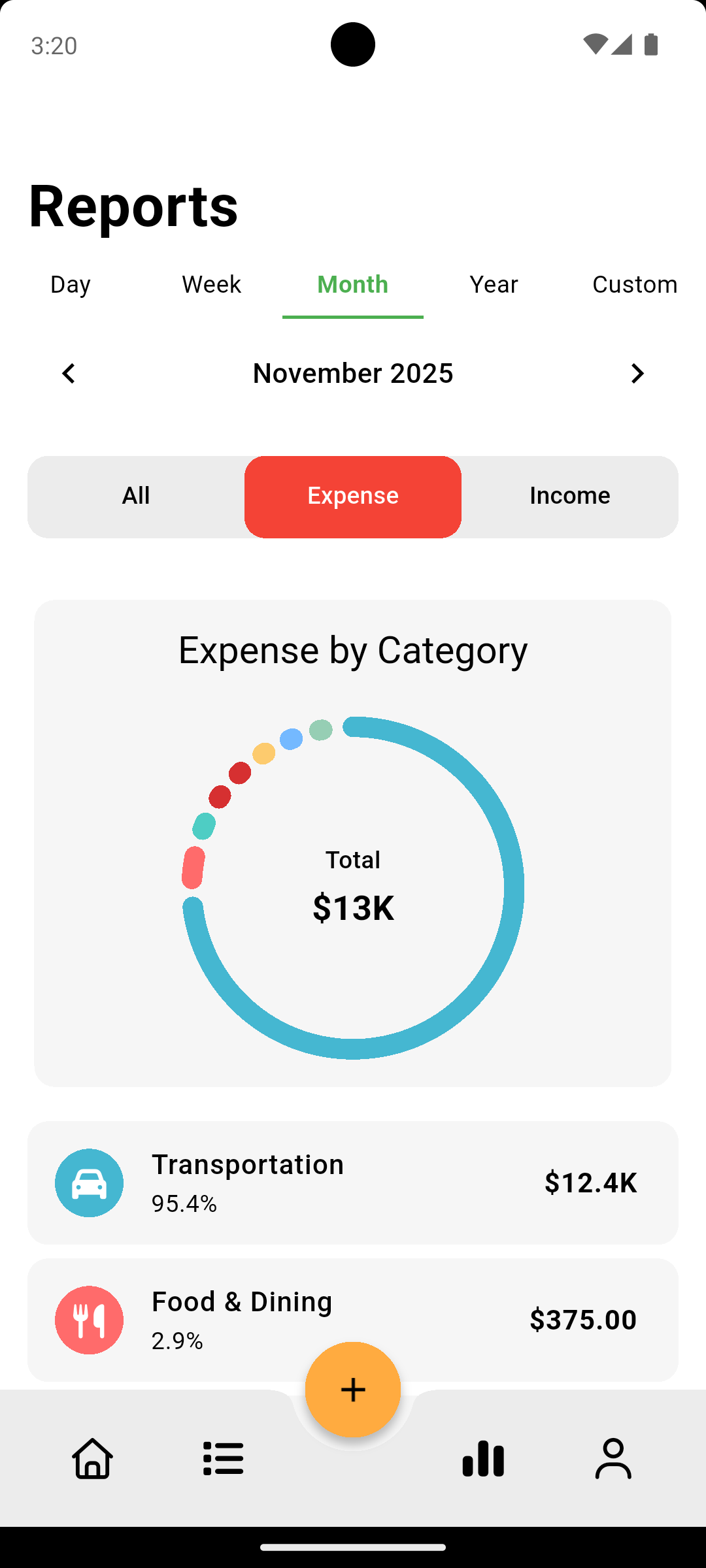
Task: Tap November 2025 to choose a month
Action: (x=352, y=373)
